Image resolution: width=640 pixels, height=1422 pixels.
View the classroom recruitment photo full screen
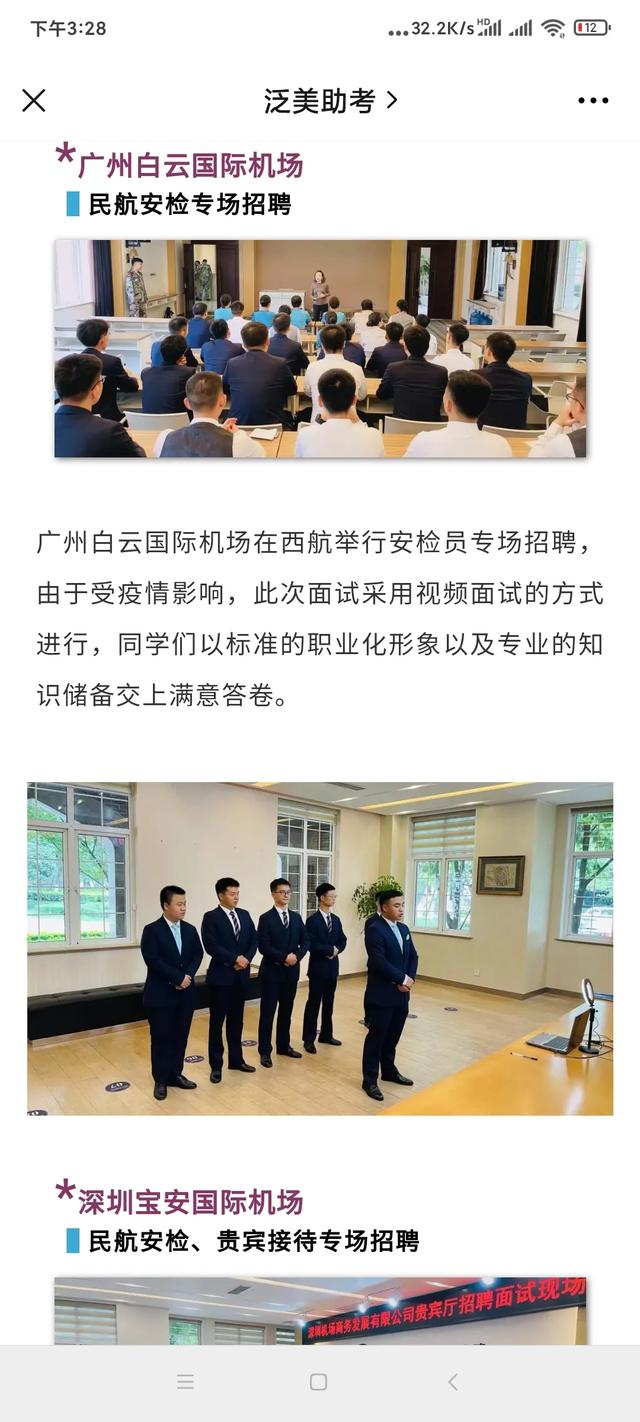(320, 348)
